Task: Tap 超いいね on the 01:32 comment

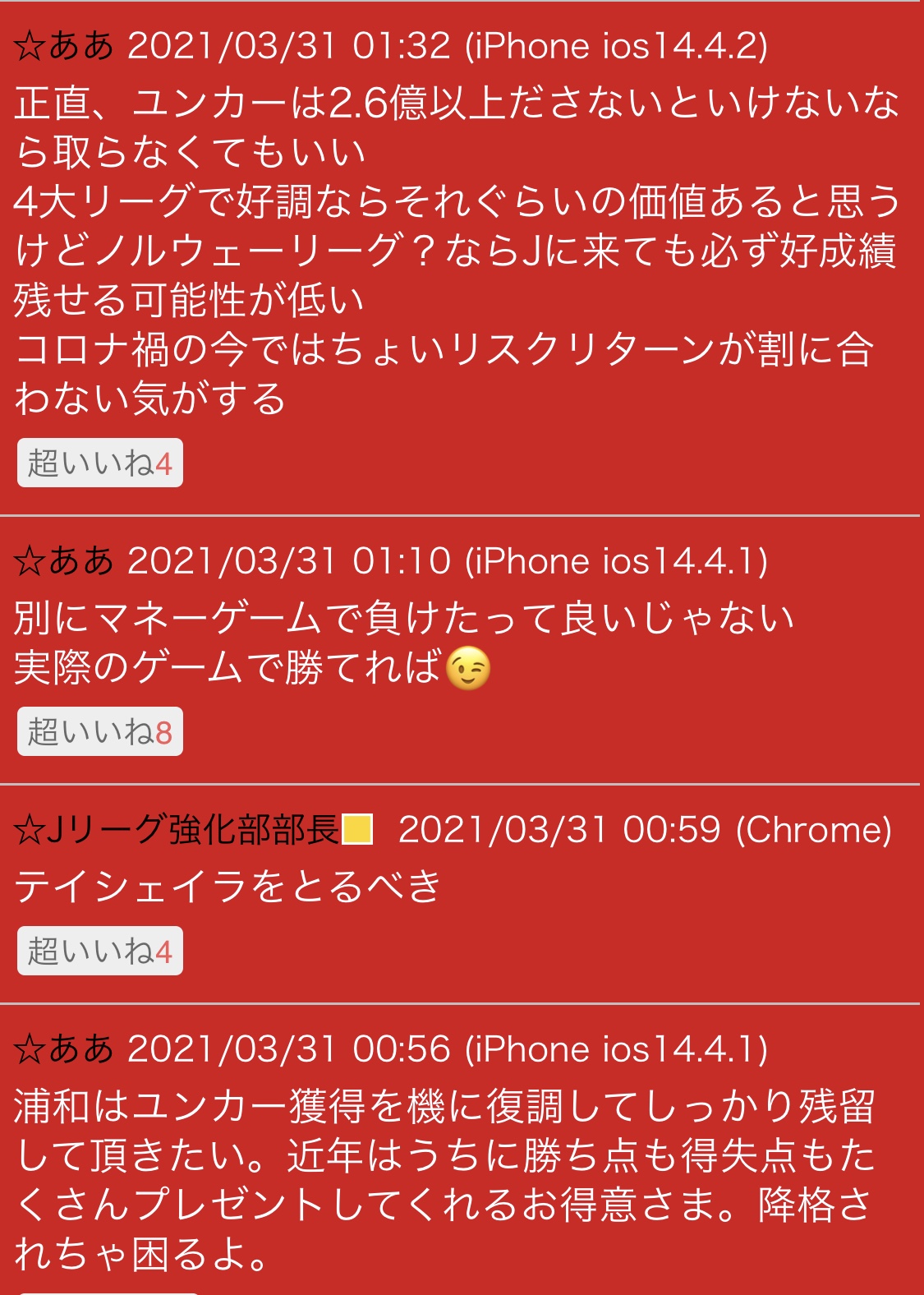Action: click(99, 463)
